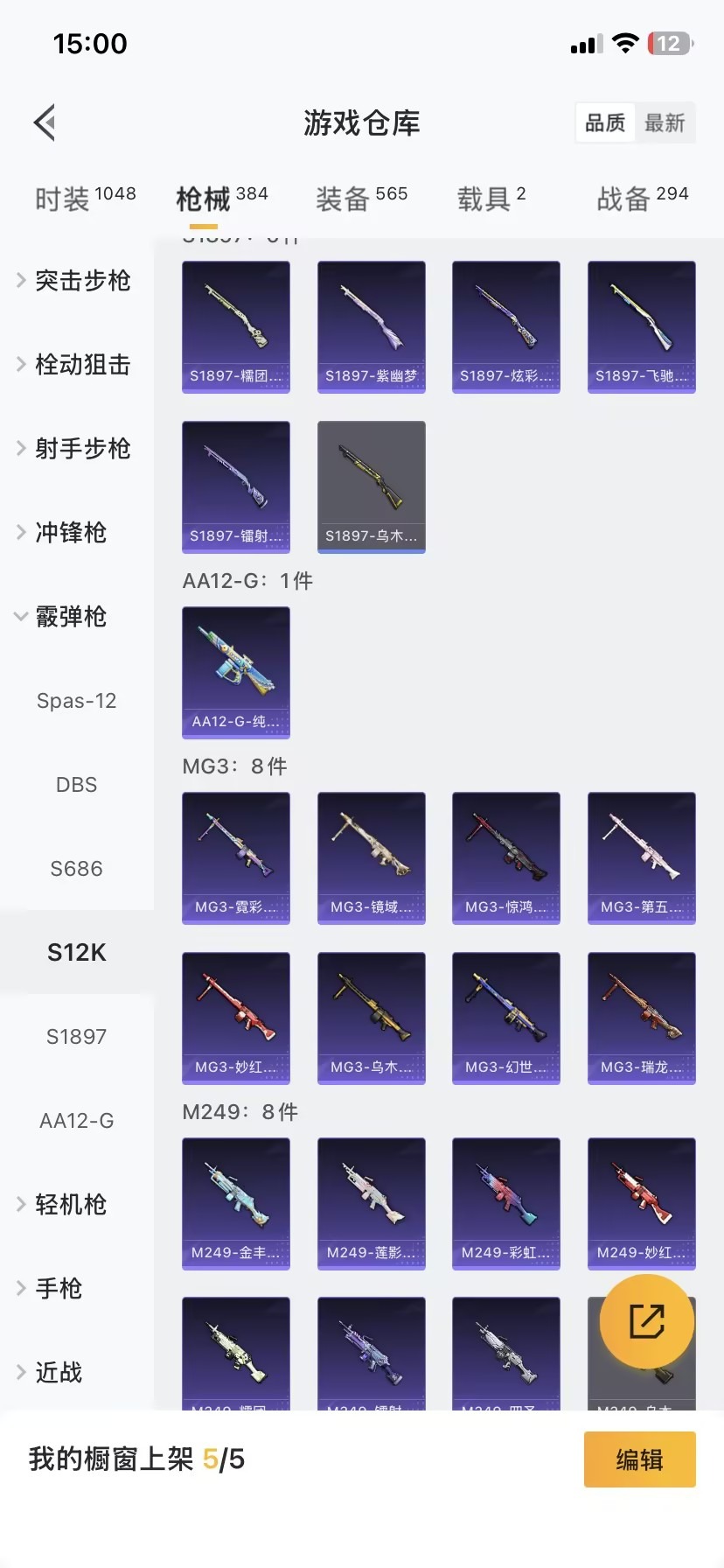Screen dimensions: 724x1568
Task: Toggle sorting back to 品质
Action: 605,123
